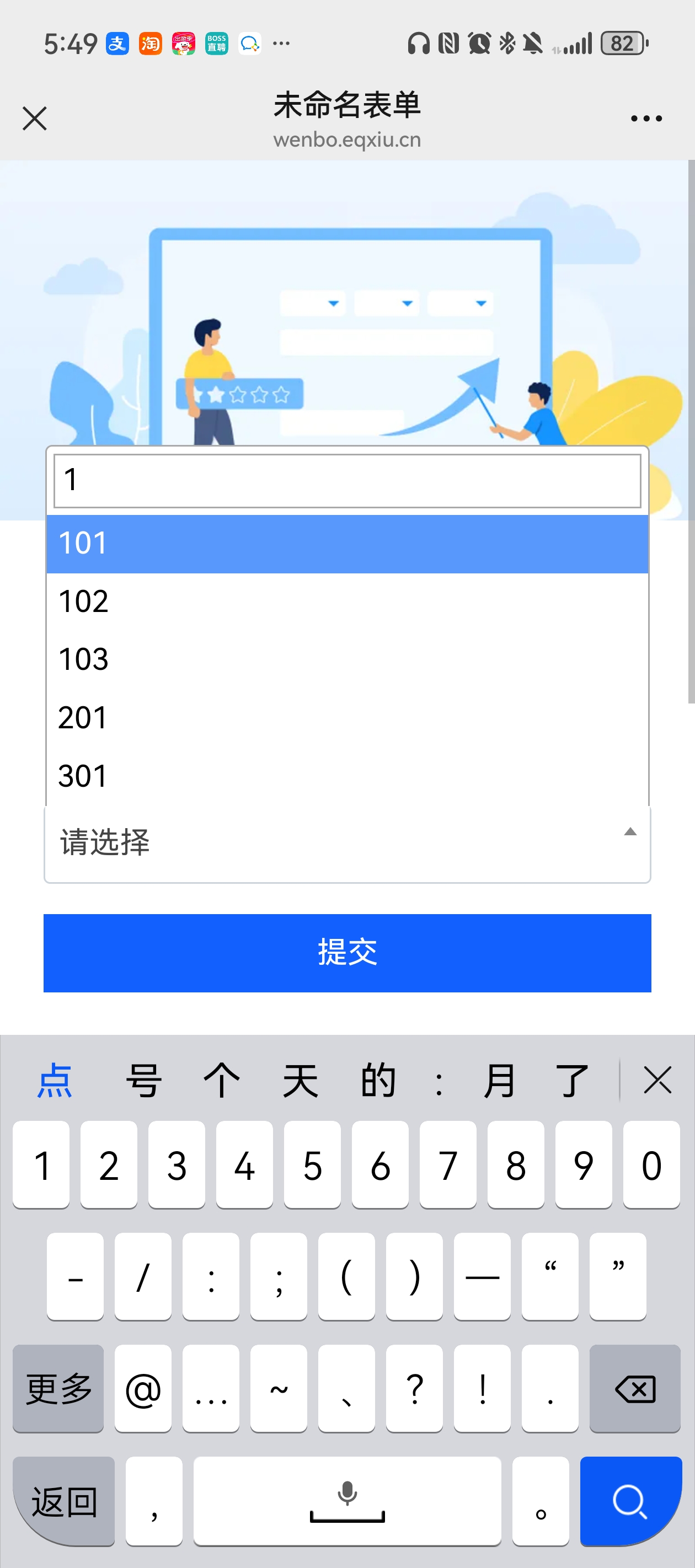Close the web page with the X icon
This screenshot has width=695, height=1568.
click(34, 118)
